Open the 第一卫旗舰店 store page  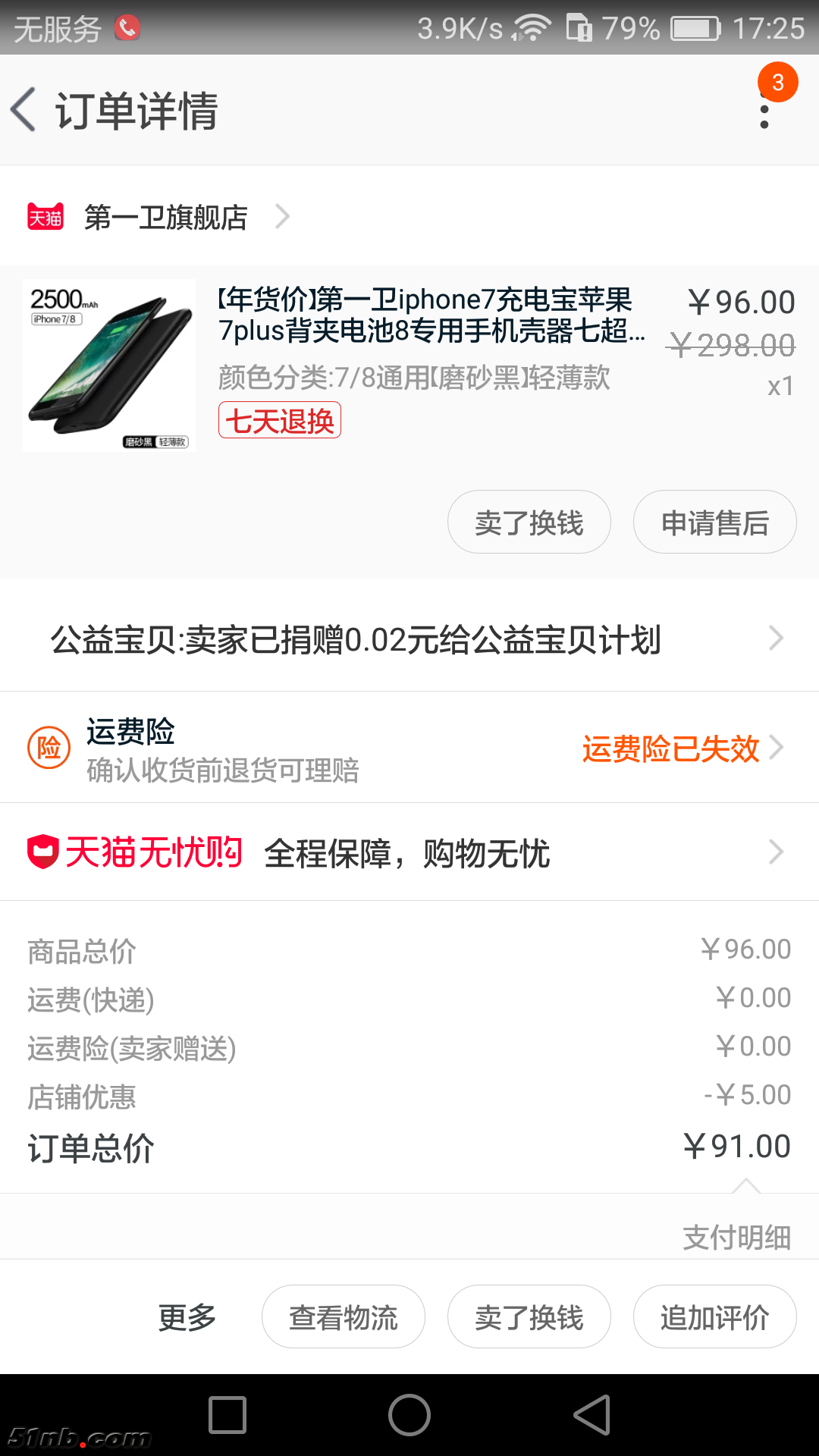coord(167,218)
